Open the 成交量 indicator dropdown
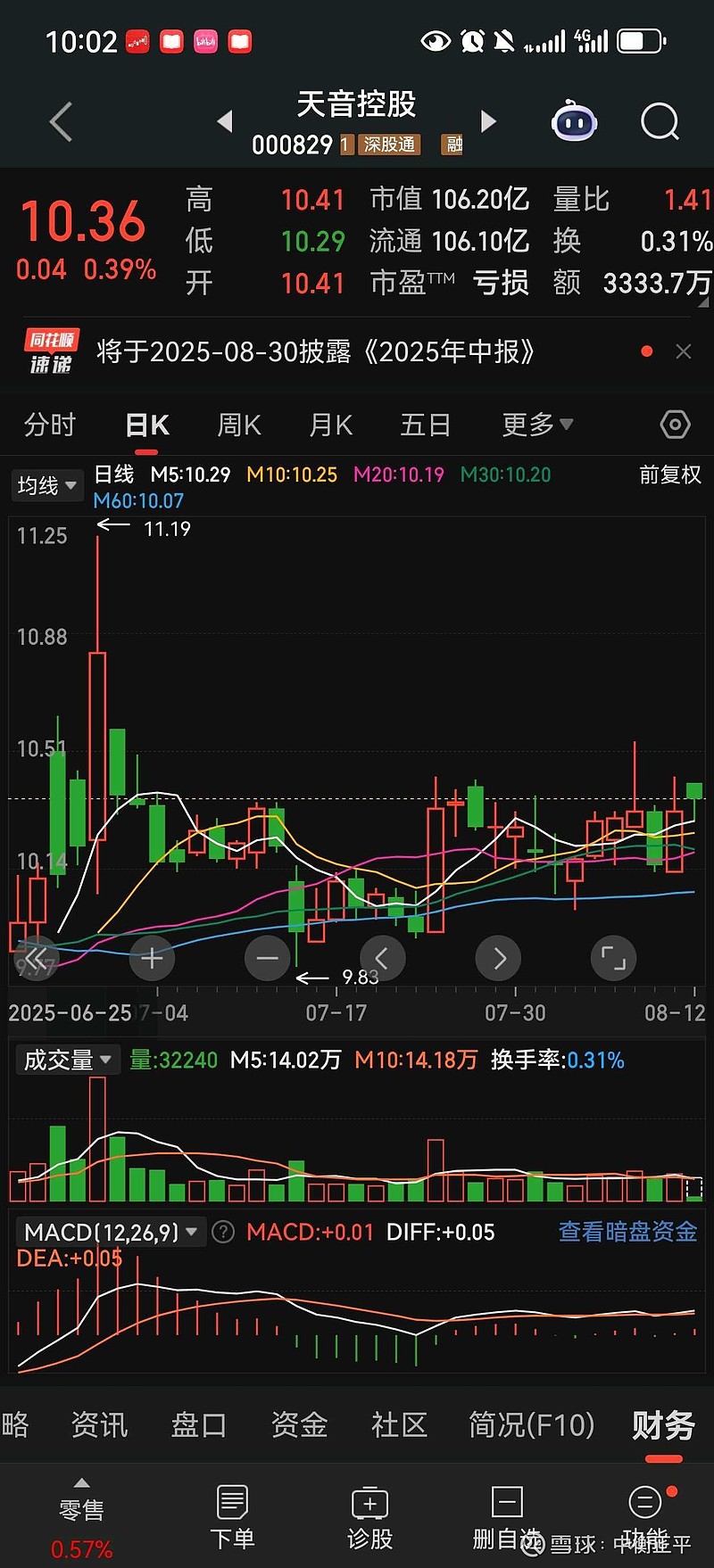The image size is (714, 1568). 67,1060
